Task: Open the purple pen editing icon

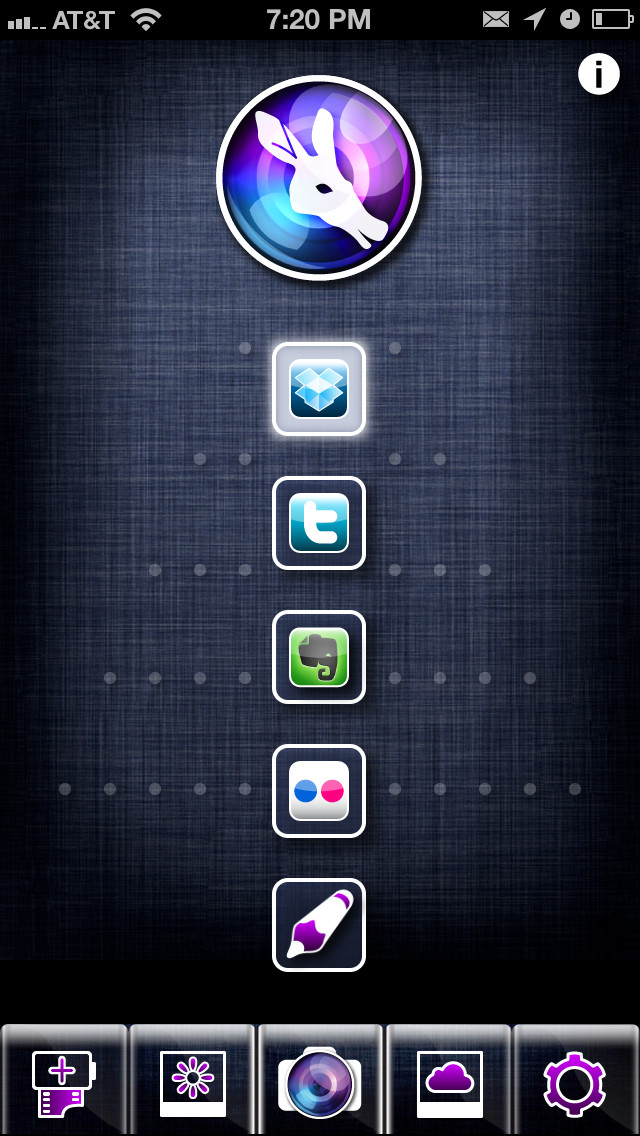Action: [x=319, y=925]
